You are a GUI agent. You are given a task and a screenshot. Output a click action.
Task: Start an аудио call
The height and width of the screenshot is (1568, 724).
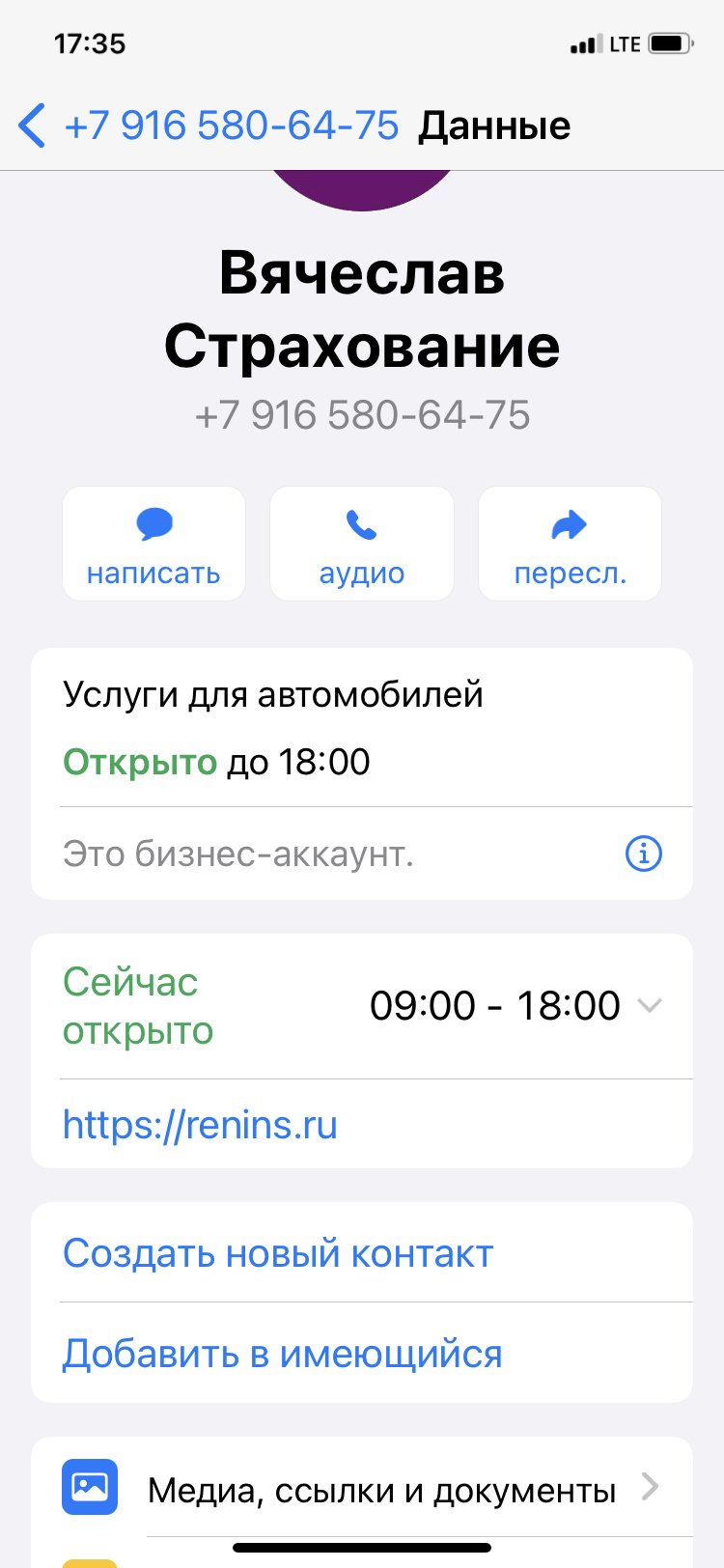click(362, 544)
